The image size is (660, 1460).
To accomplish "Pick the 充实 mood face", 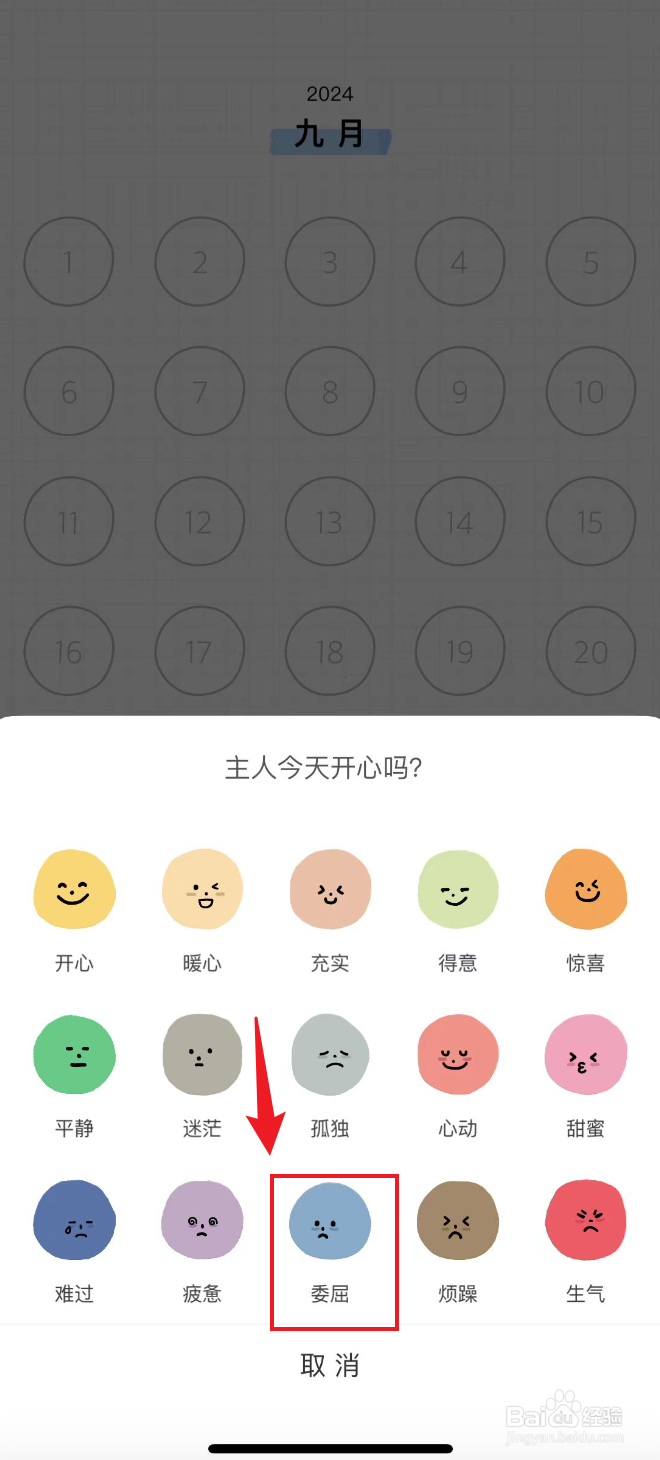I will coord(330,890).
